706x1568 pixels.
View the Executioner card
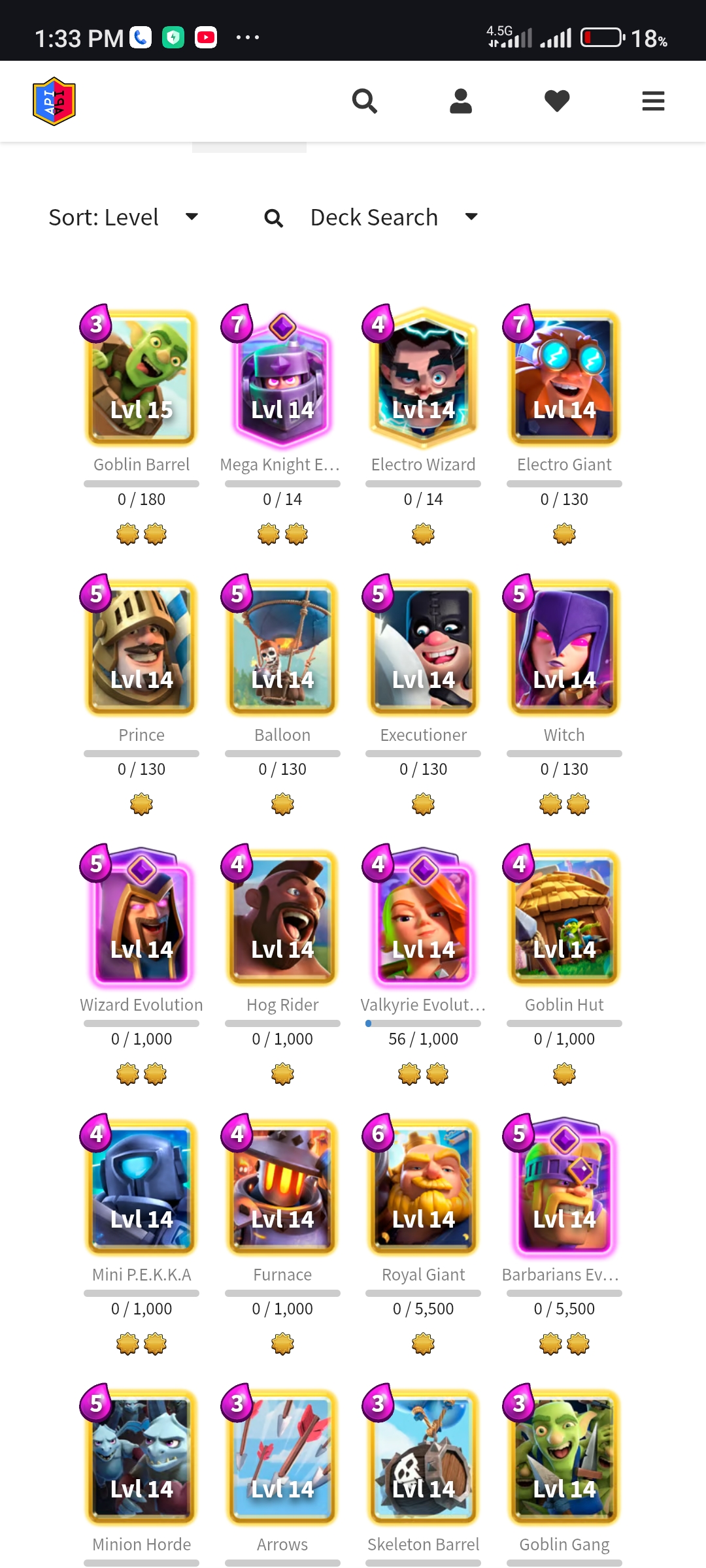point(424,648)
